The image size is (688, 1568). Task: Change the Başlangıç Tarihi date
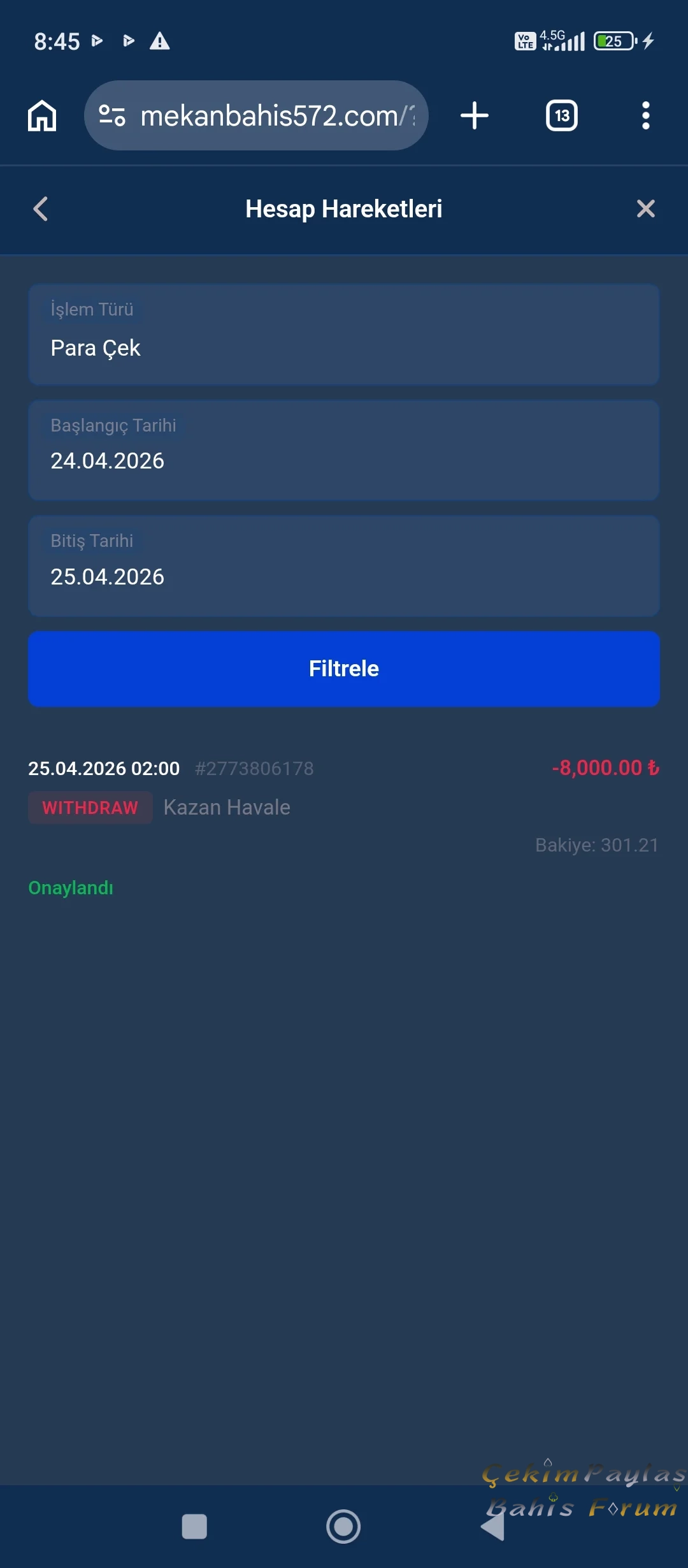click(x=344, y=450)
